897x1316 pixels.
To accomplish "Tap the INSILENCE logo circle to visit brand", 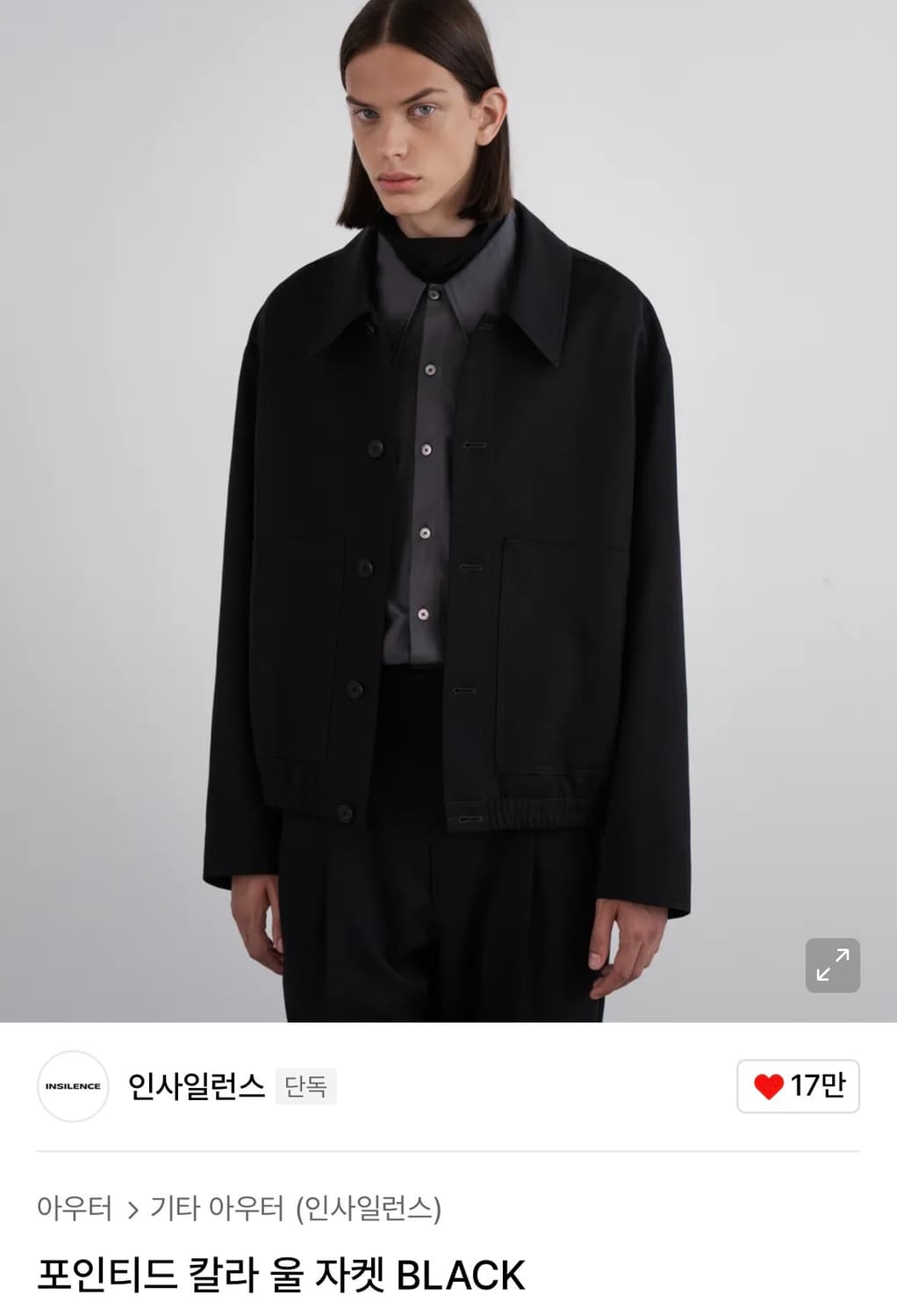I will pos(75,1086).
